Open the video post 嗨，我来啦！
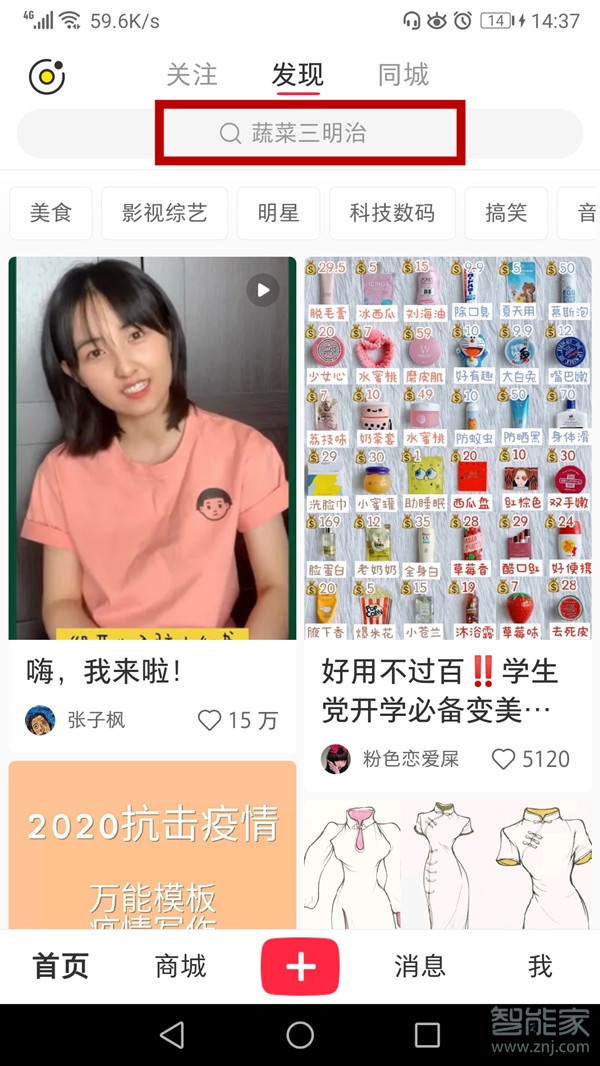Screen dimensions: 600x1066 coord(152,448)
